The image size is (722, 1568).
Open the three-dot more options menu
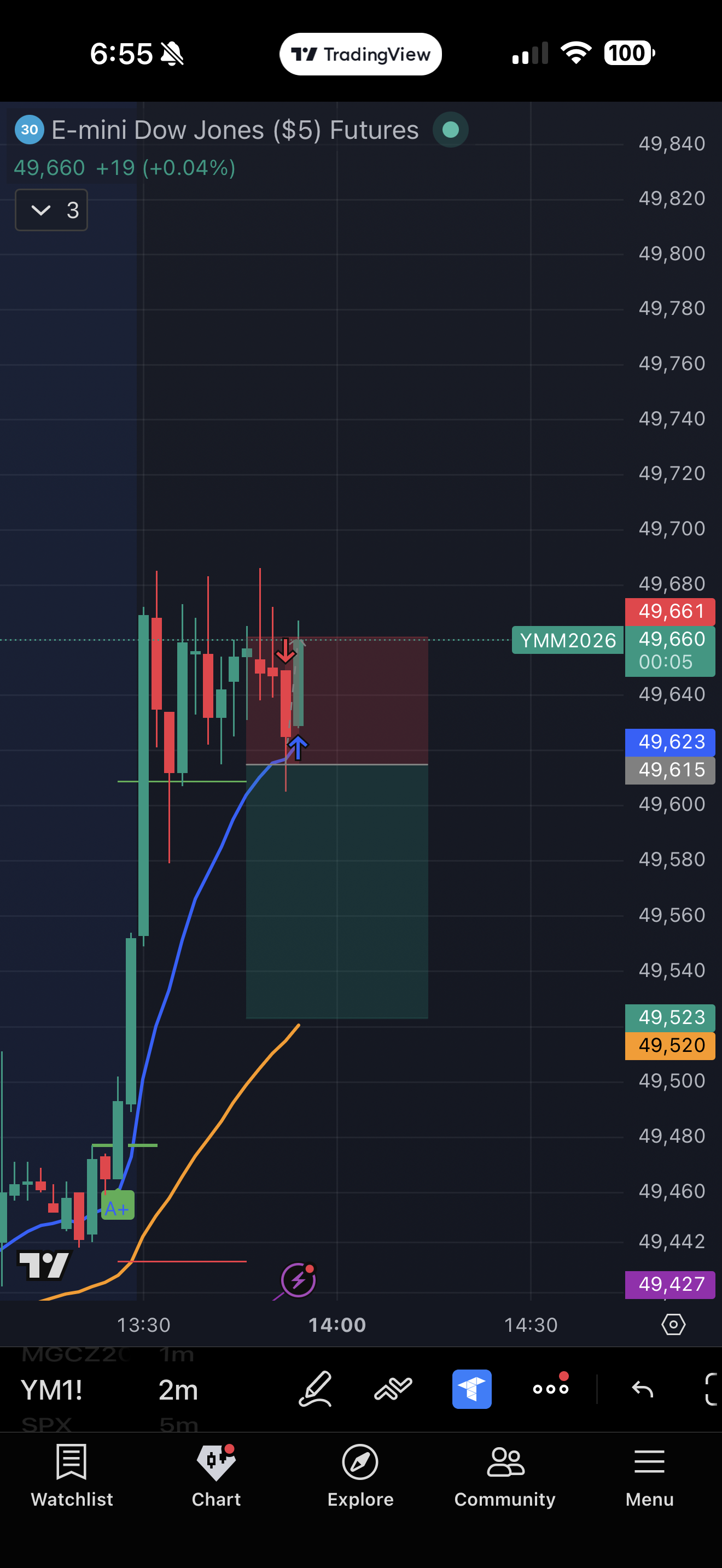[550, 1389]
